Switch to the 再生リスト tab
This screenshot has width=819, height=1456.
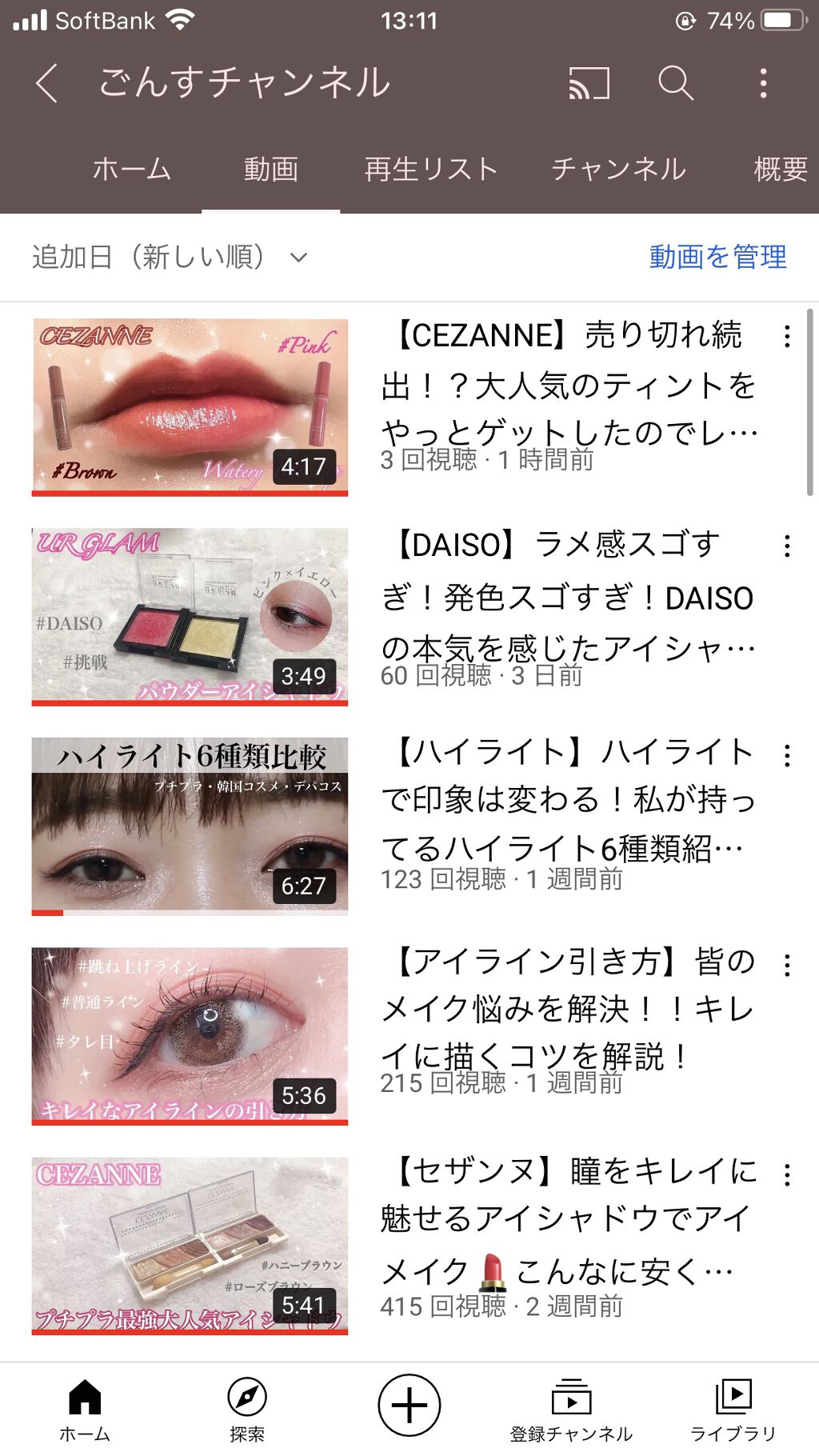point(430,170)
